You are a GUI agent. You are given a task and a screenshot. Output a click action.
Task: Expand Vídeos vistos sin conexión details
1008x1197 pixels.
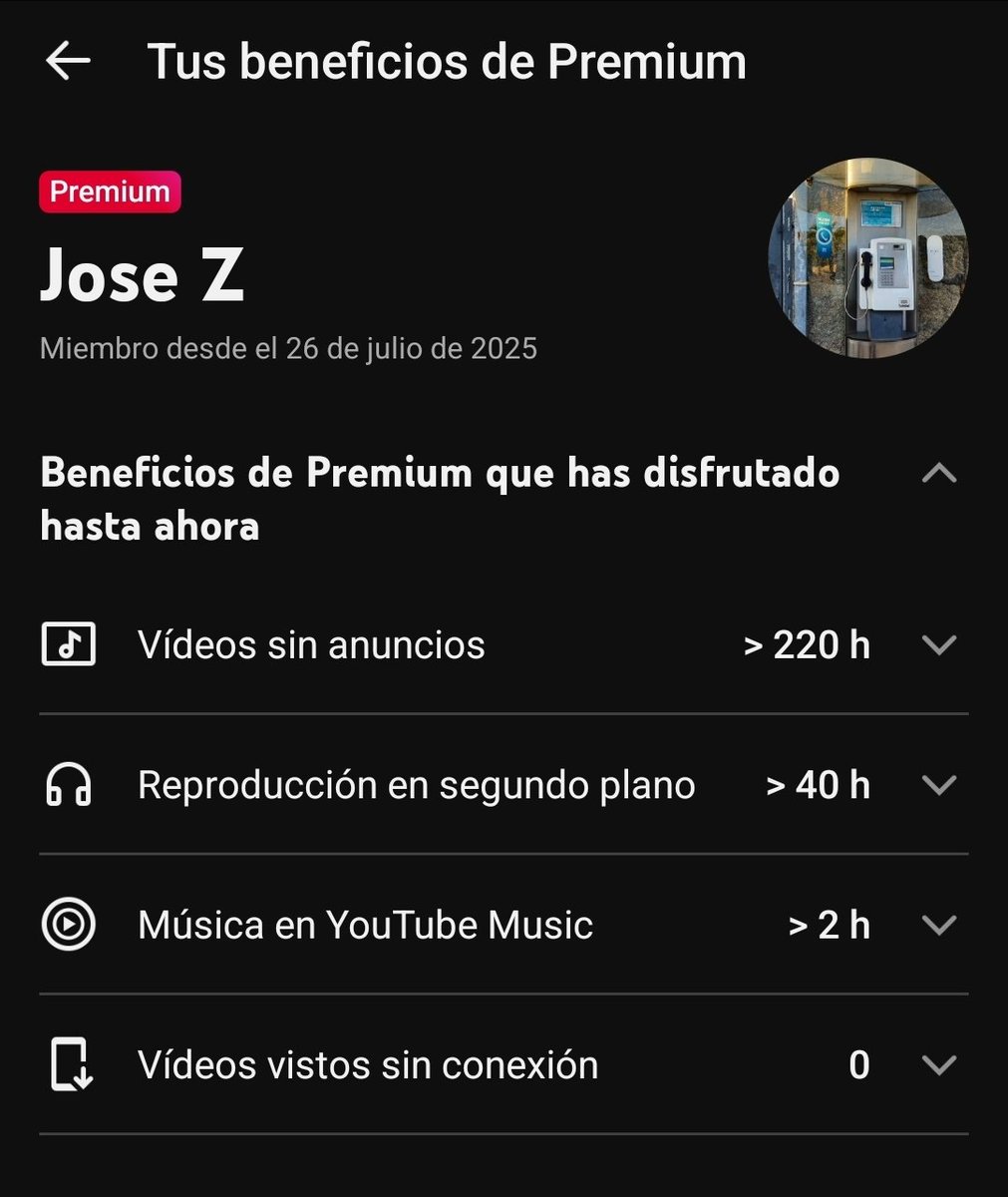939,1064
